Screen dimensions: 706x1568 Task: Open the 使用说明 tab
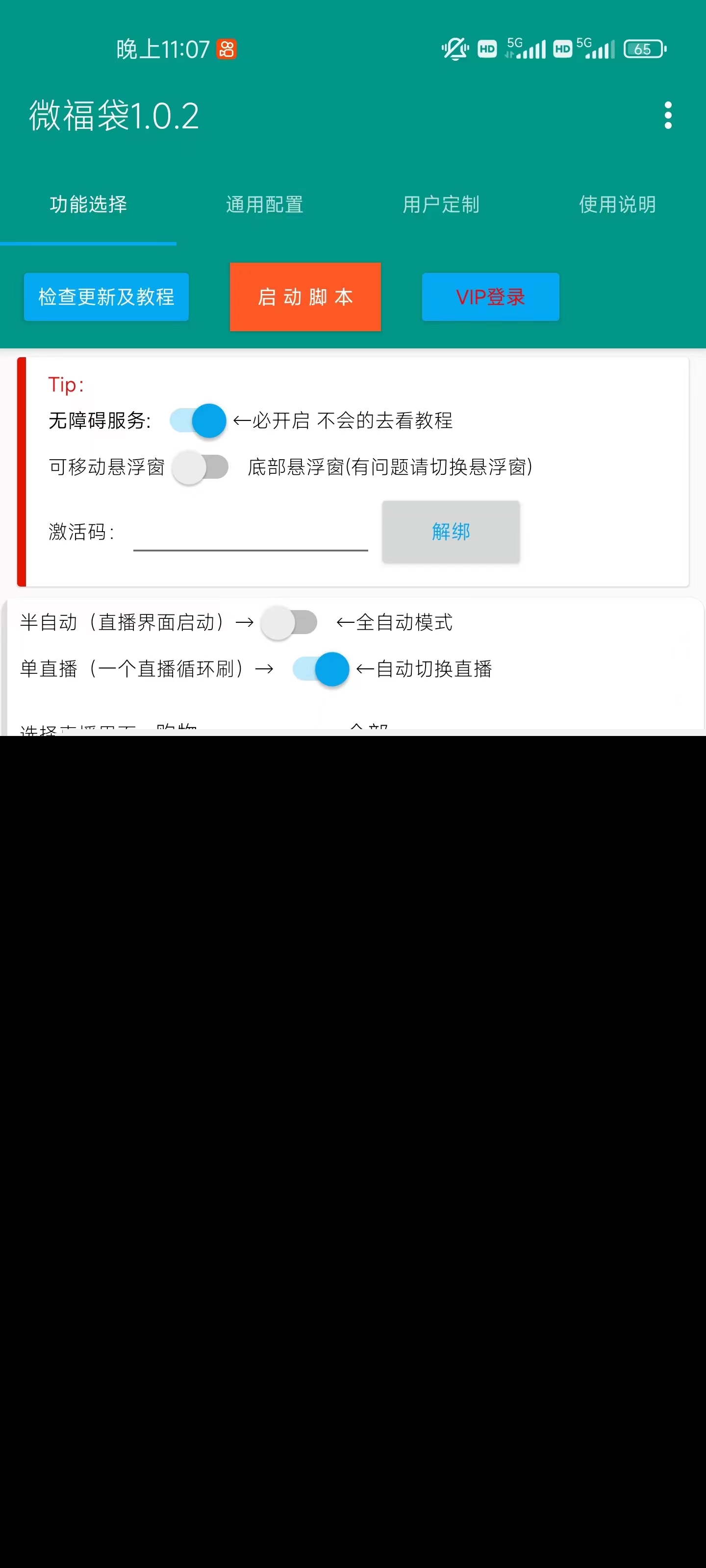[x=617, y=204]
